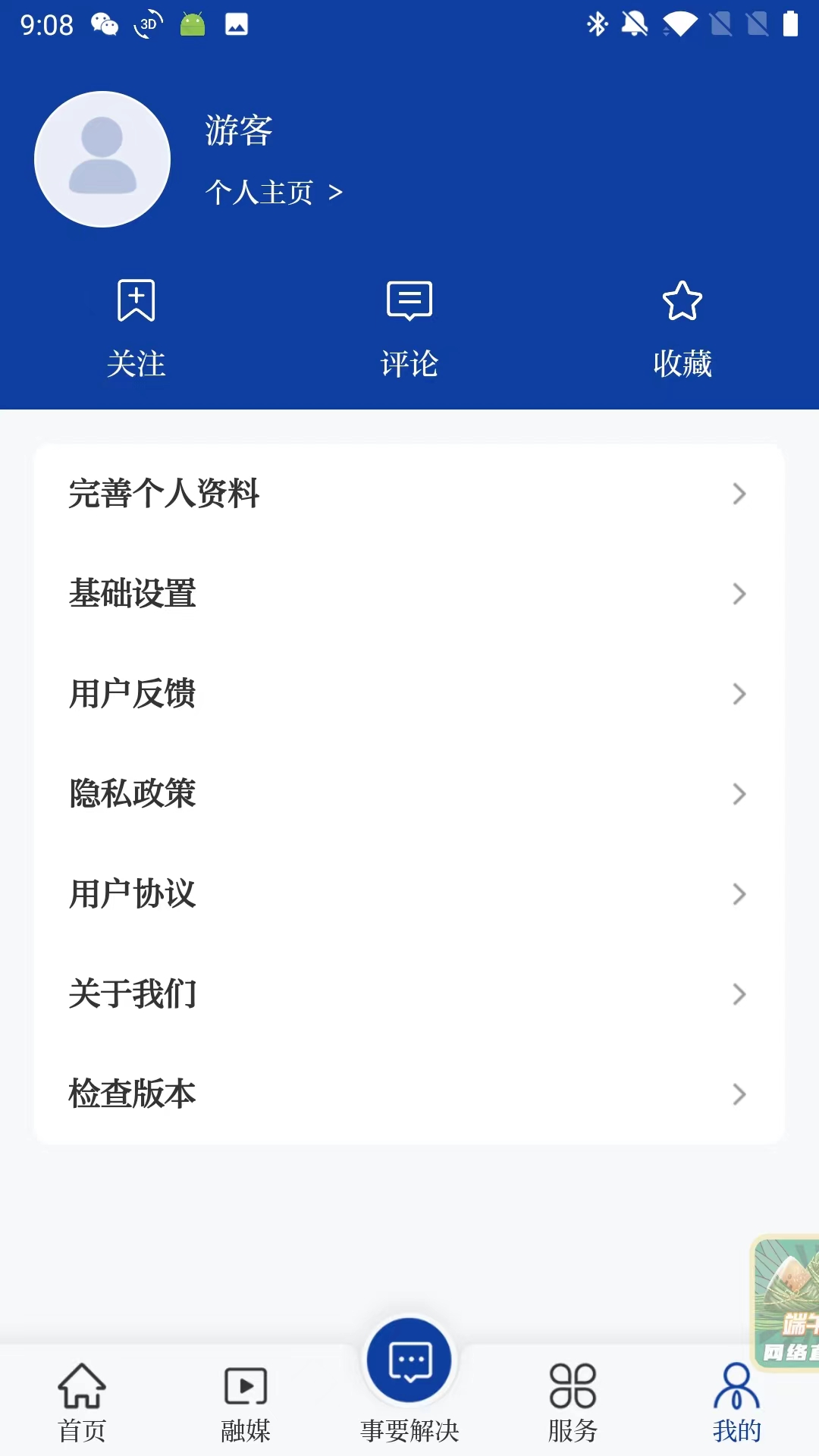Viewport: 819px width, 1456px height.
Task: Expand the 基础设置 row chevron
Action: coord(737,595)
